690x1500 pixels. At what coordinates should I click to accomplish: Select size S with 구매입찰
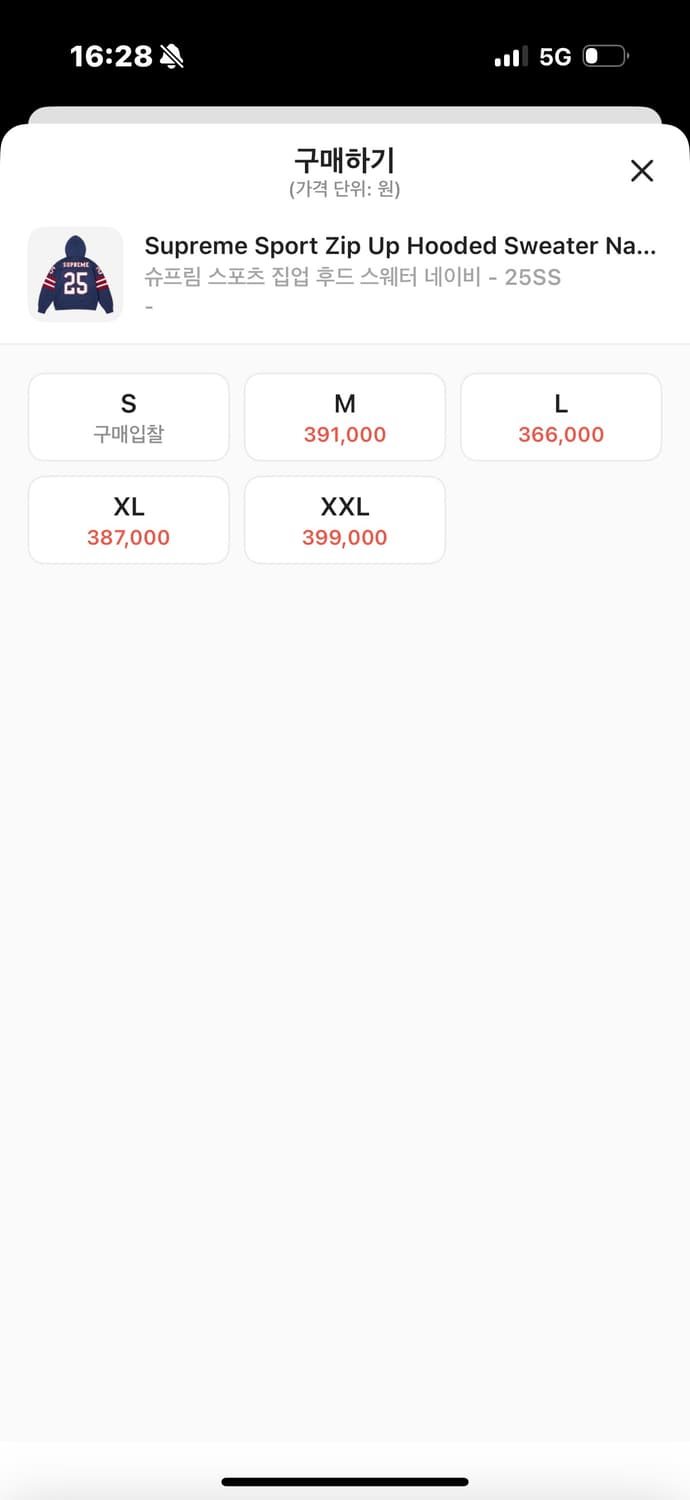tap(129, 417)
